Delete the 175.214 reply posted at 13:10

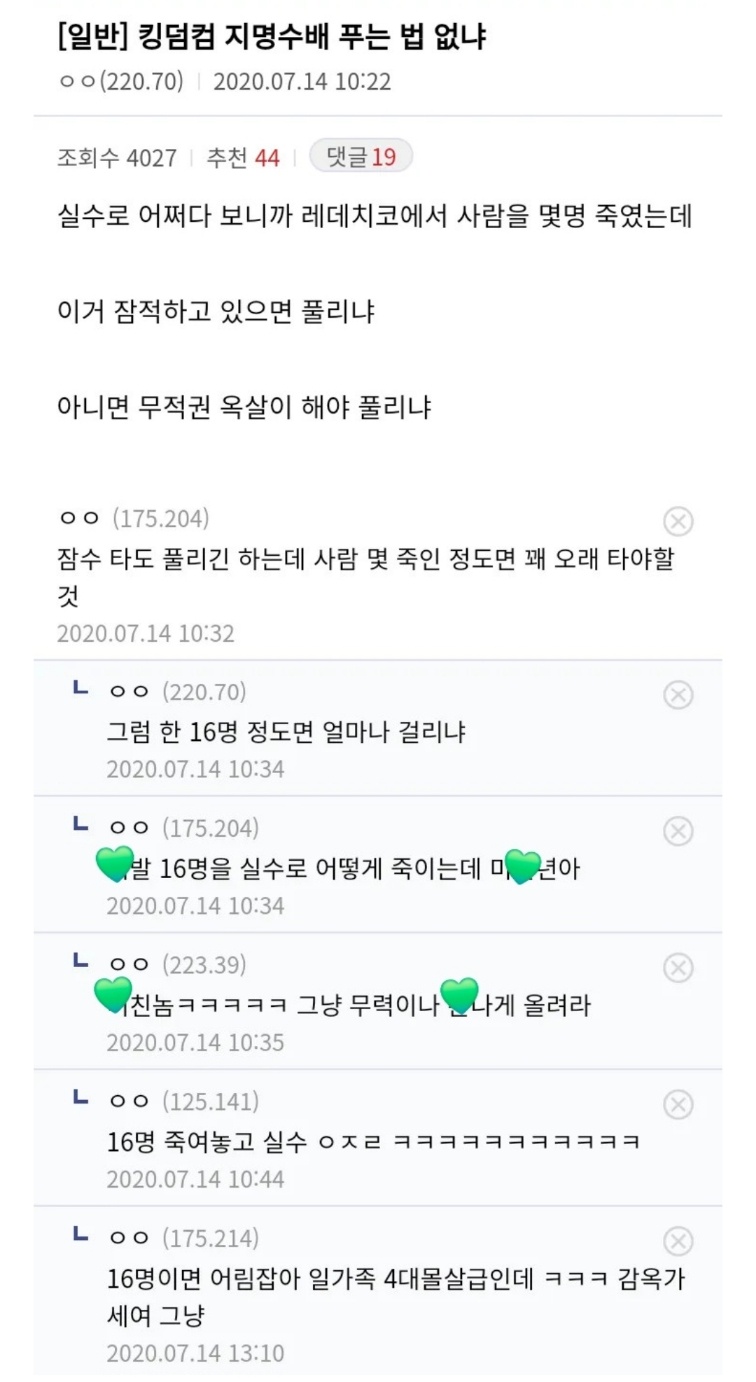(x=678, y=1241)
